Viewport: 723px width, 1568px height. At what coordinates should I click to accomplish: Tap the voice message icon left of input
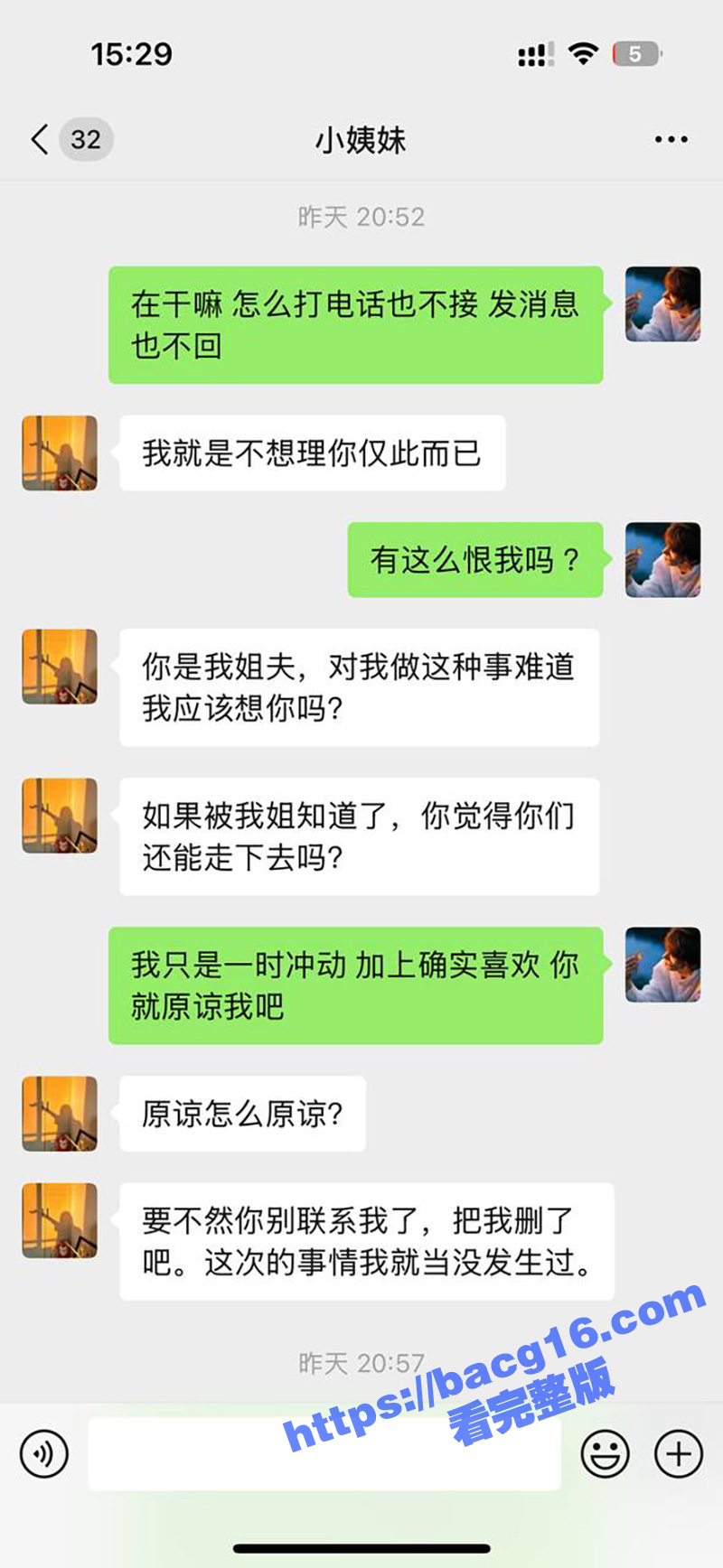tap(42, 1452)
